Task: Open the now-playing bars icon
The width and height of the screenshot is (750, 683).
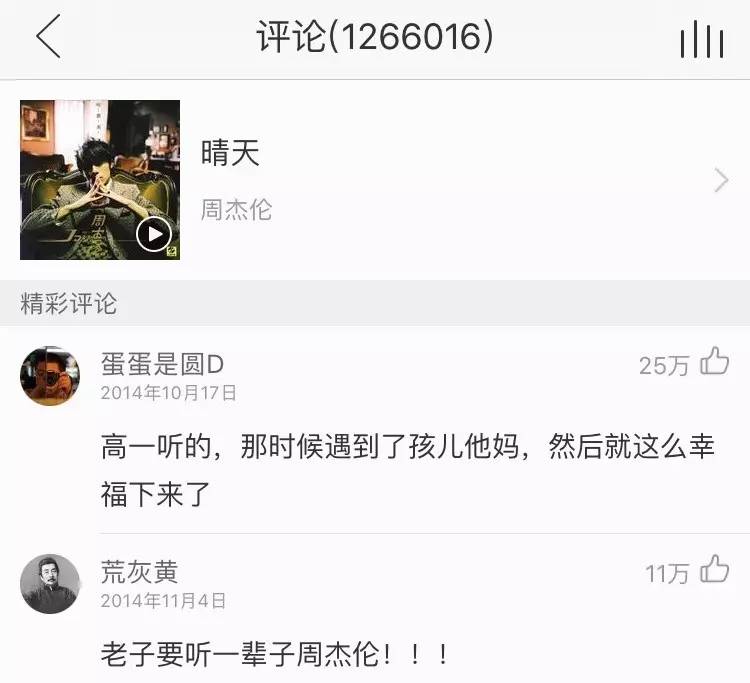Action: [x=701, y=40]
